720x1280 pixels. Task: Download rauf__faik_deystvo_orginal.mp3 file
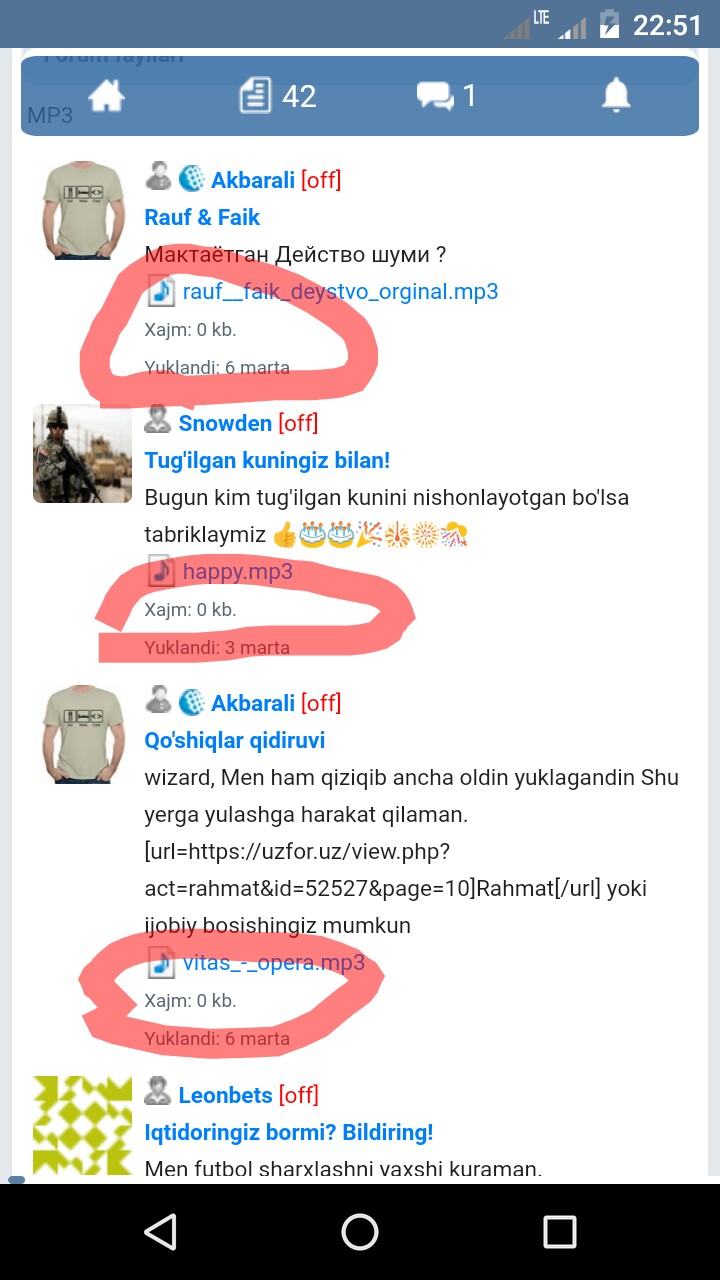click(339, 292)
